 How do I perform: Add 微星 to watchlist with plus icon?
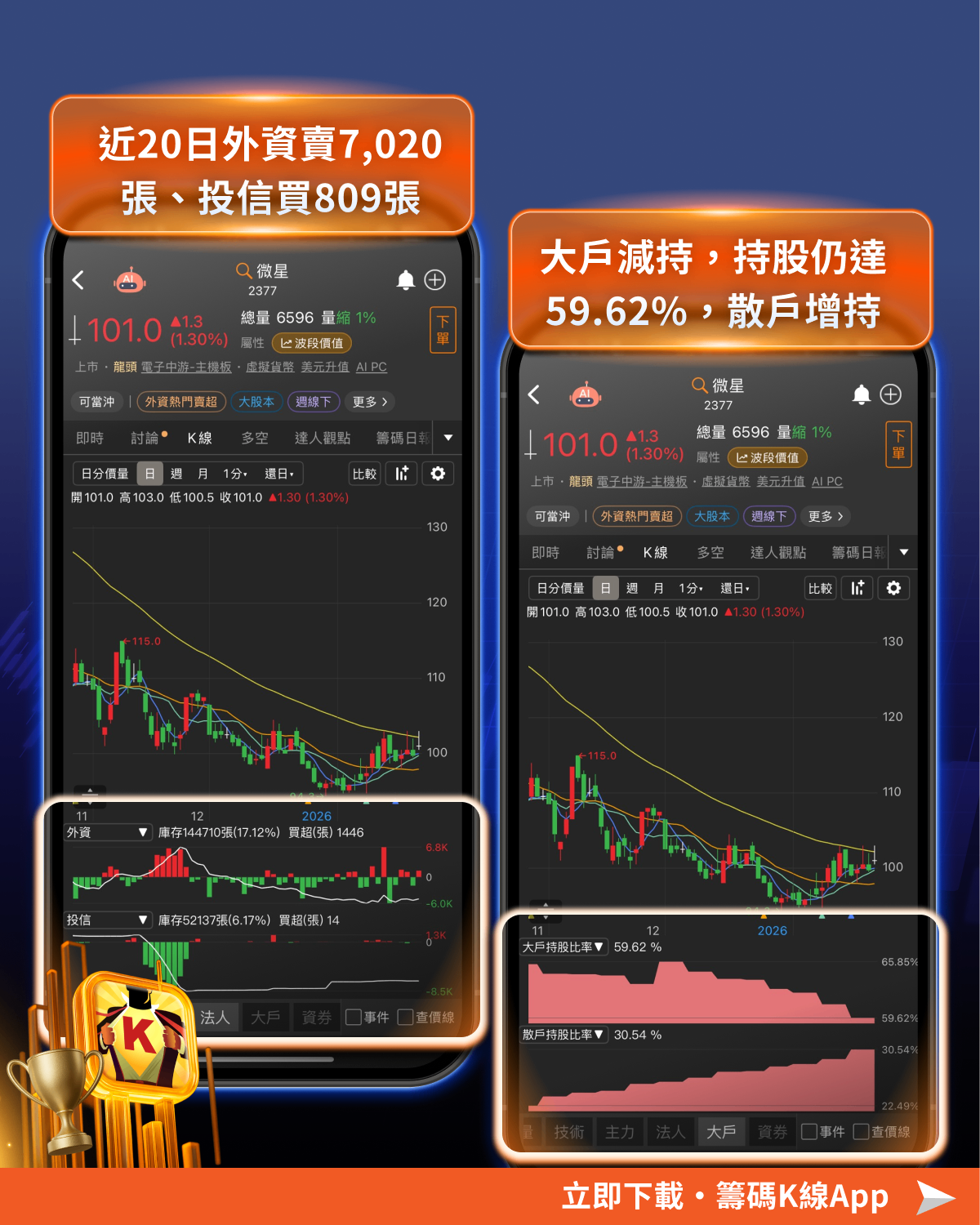(x=434, y=280)
